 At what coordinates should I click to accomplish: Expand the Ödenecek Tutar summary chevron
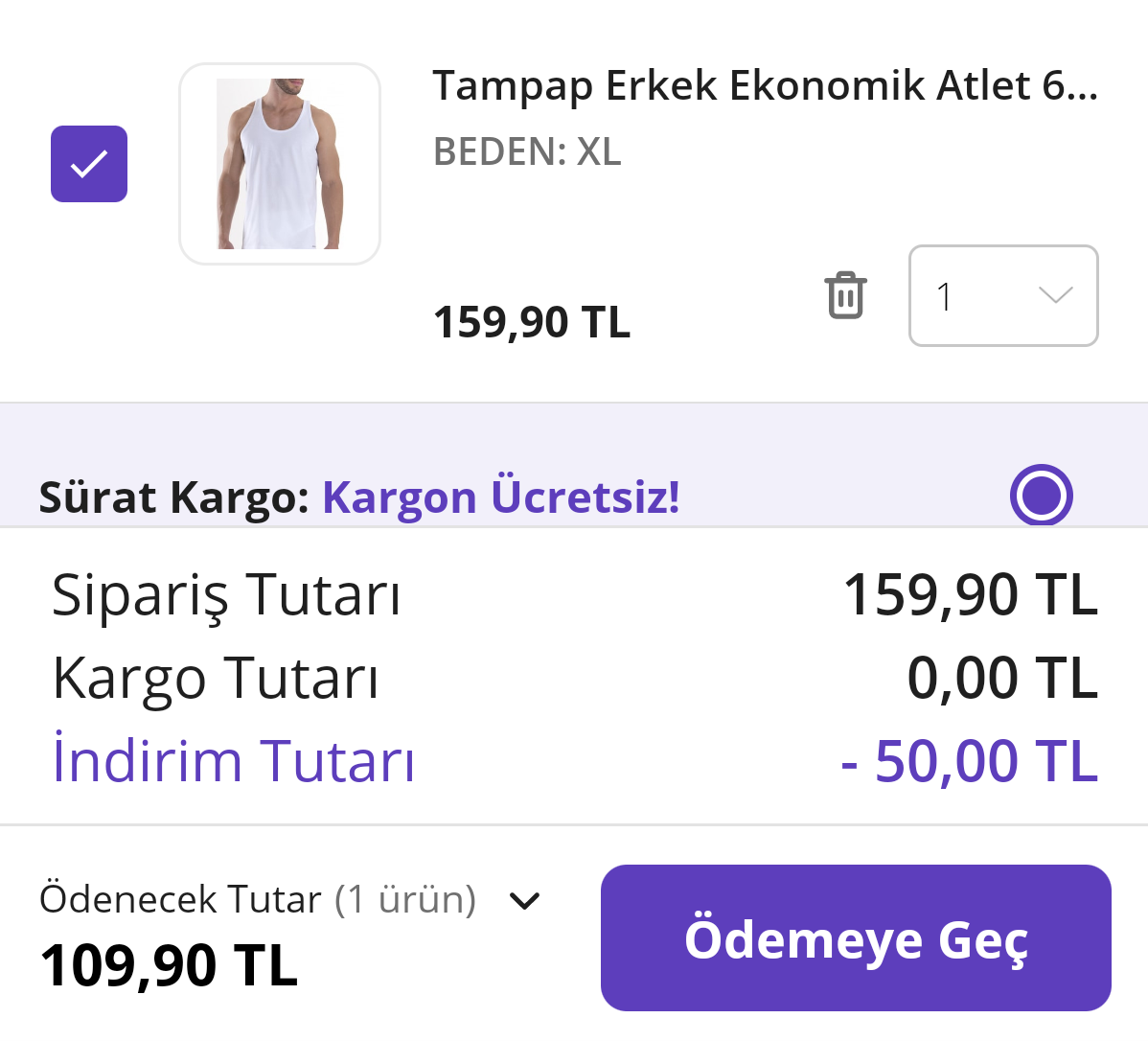524,900
